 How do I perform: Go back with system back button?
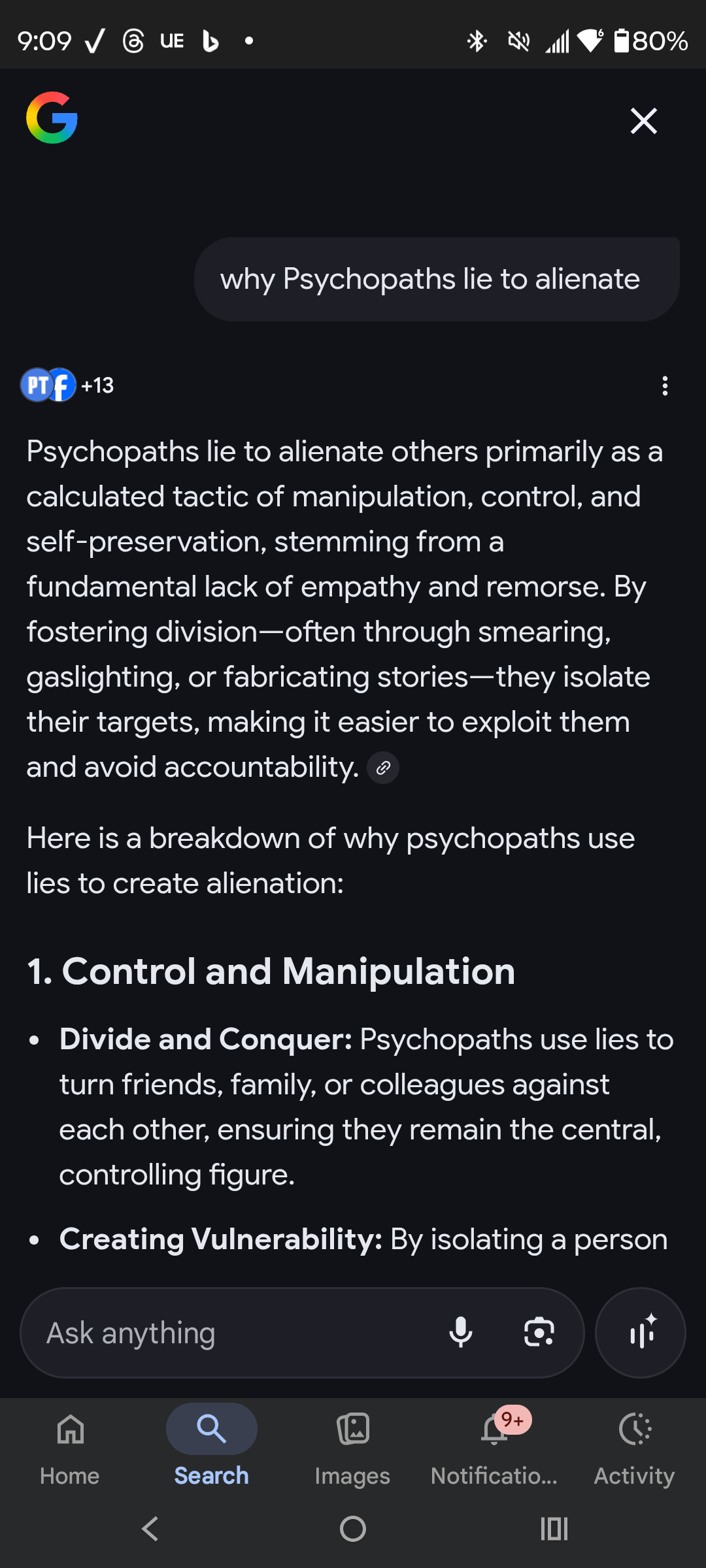click(150, 1529)
